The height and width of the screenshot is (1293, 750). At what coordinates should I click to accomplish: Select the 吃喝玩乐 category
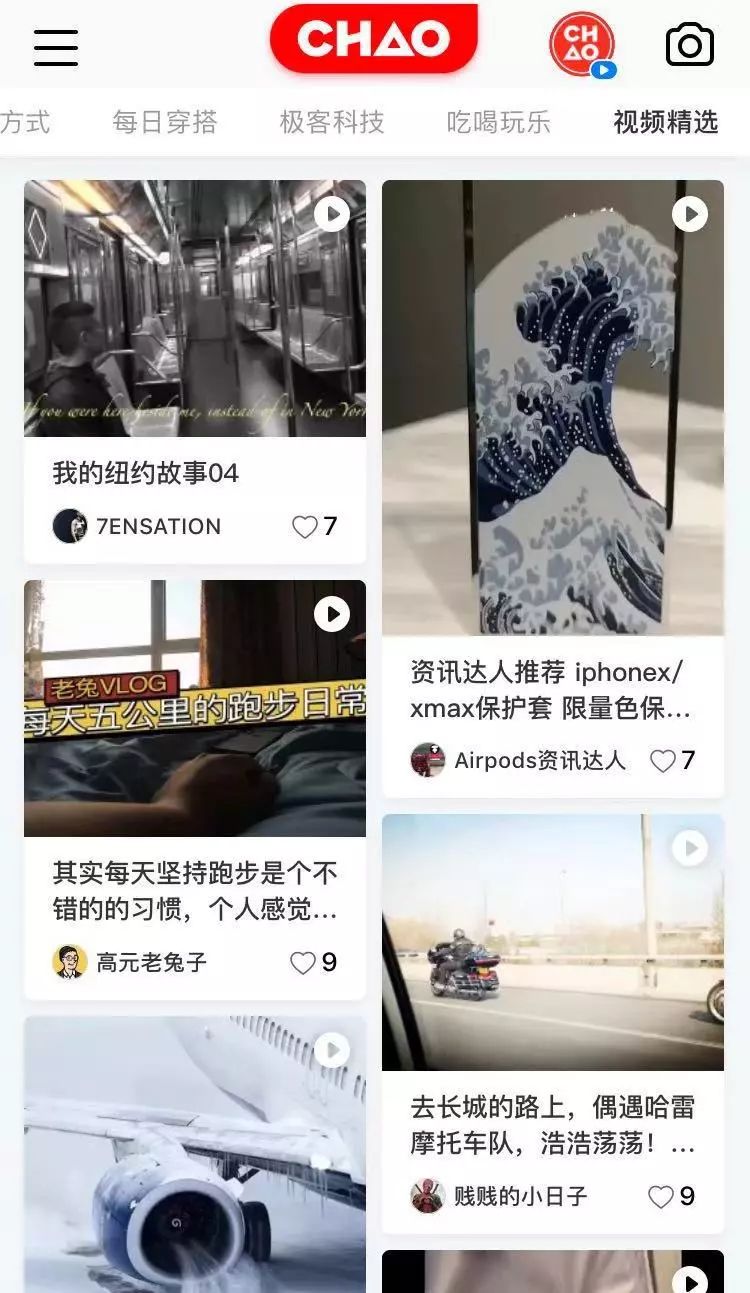(498, 120)
